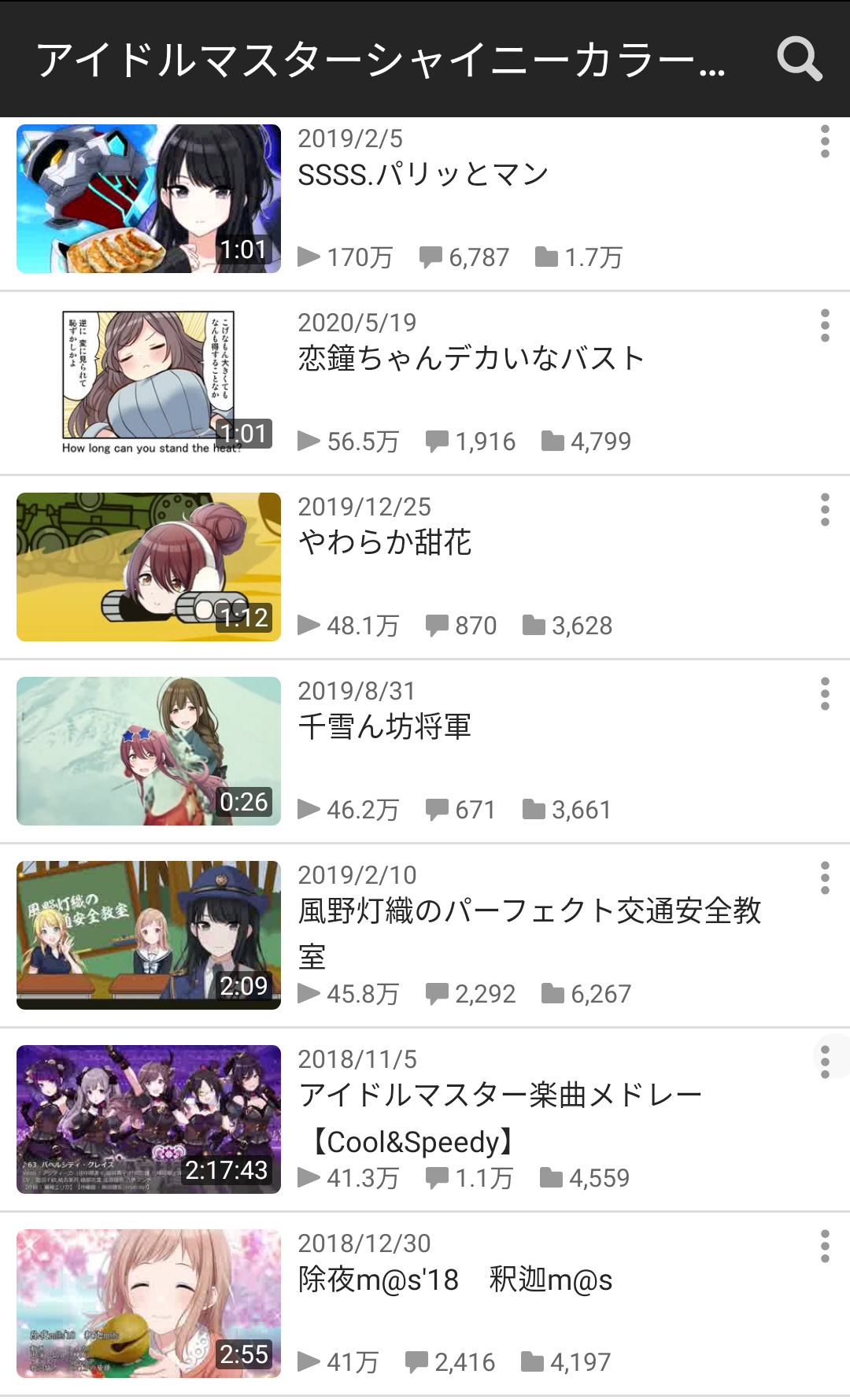Open more options for 除夜m@s'18 釈迦m@s
Viewport: 850px width, 1400px height.
click(825, 1247)
